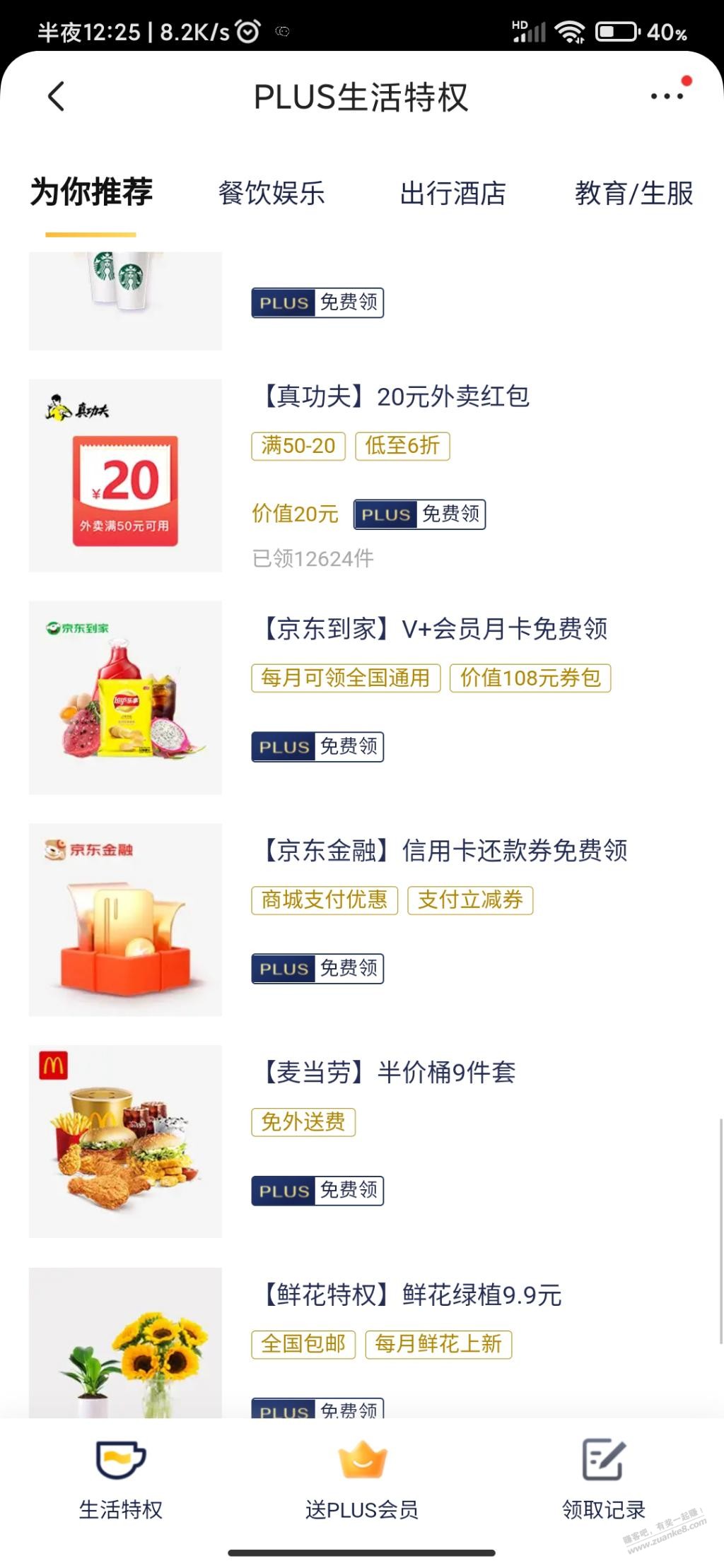Tap PLUS免费领 for 京东到家 monthly card

(317, 746)
